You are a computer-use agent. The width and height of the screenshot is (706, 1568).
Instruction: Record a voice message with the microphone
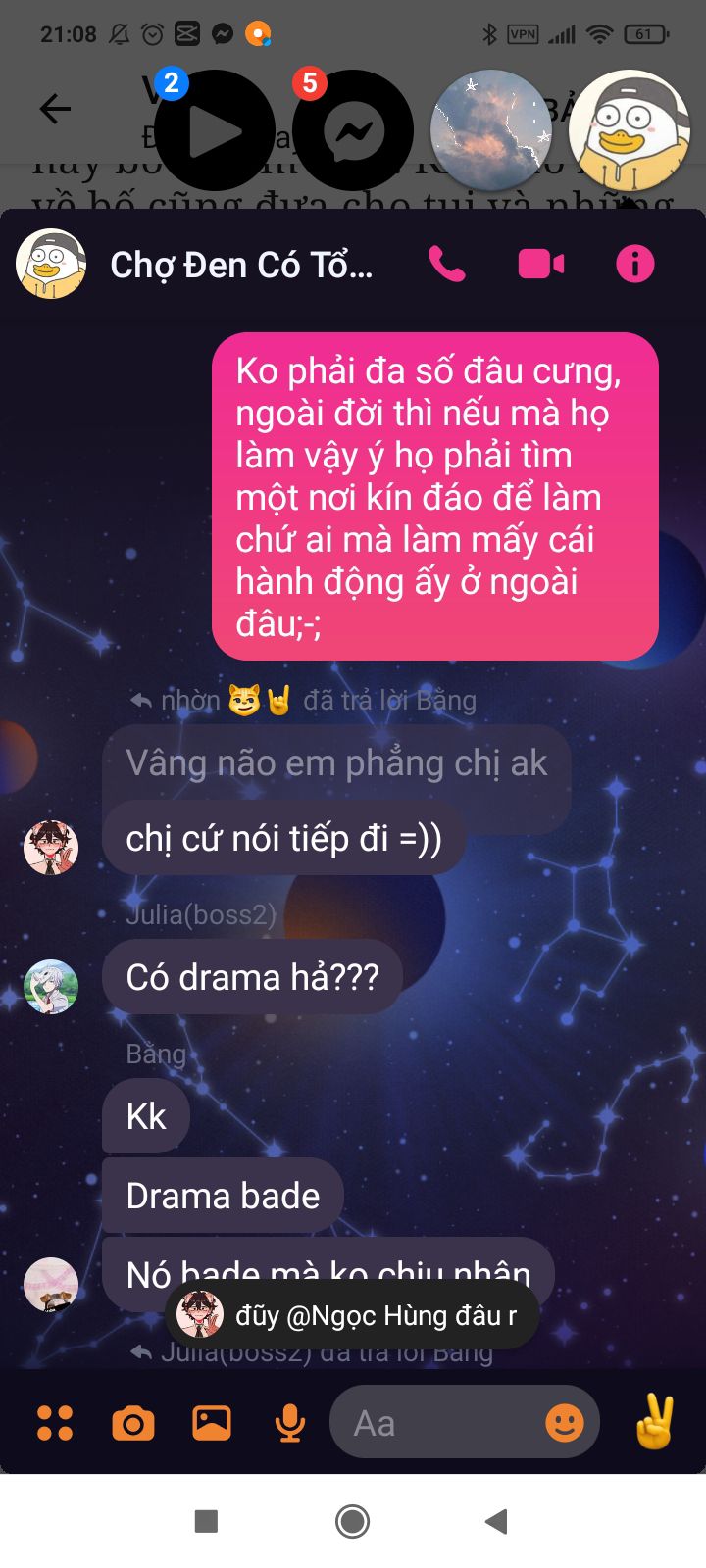click(x=290, y=1423)
